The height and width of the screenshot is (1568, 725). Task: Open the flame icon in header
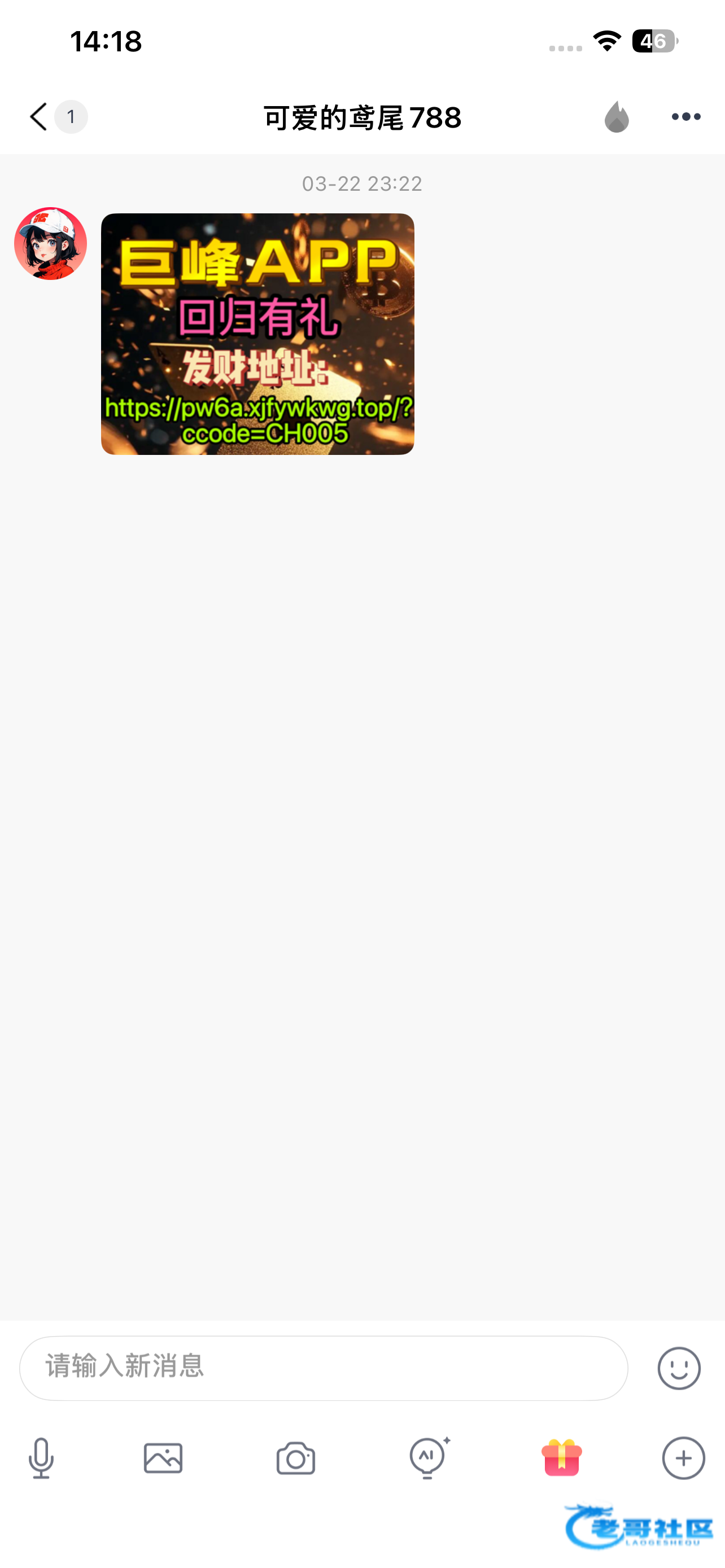click(617, 116)
